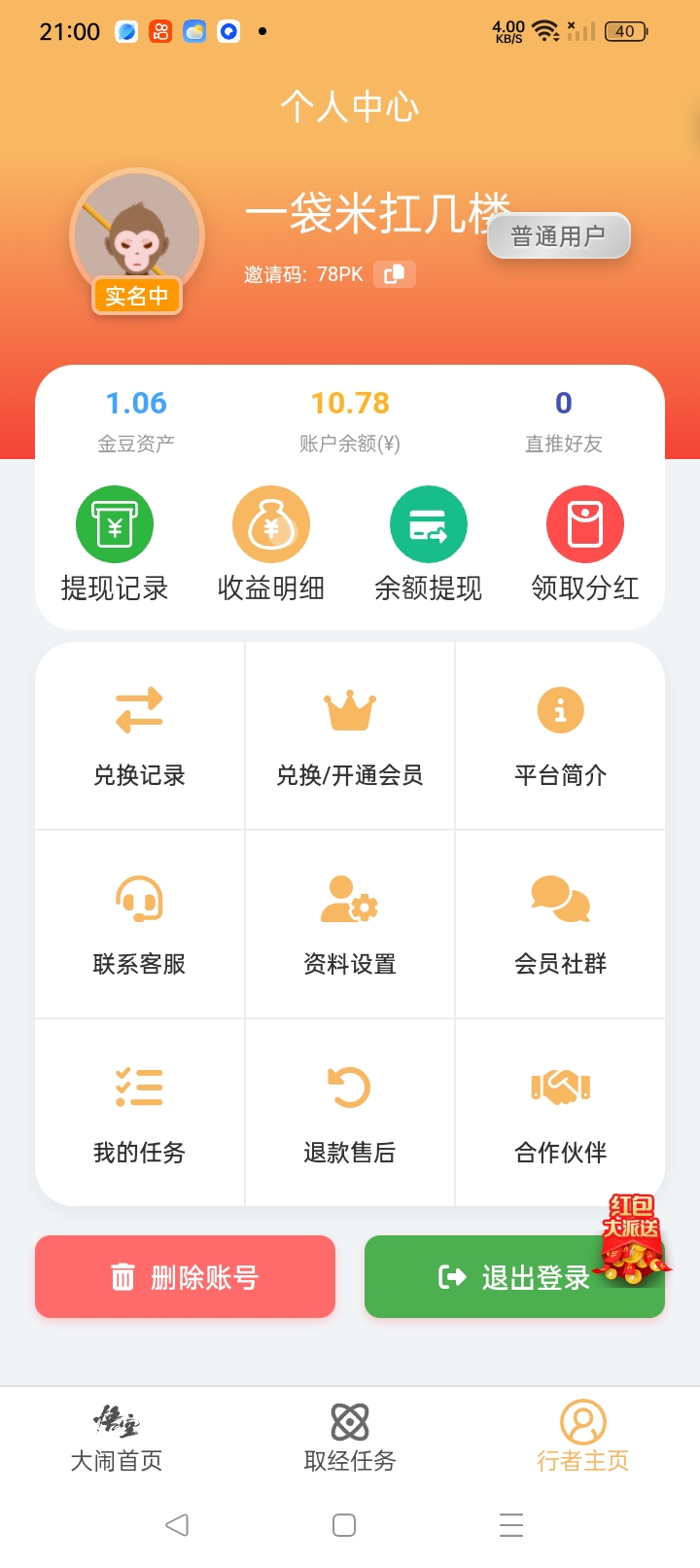Viewport: 700px width, 1568px height.
Task: Open 我的任务 task list icon
Action: tap(138, 1087)
